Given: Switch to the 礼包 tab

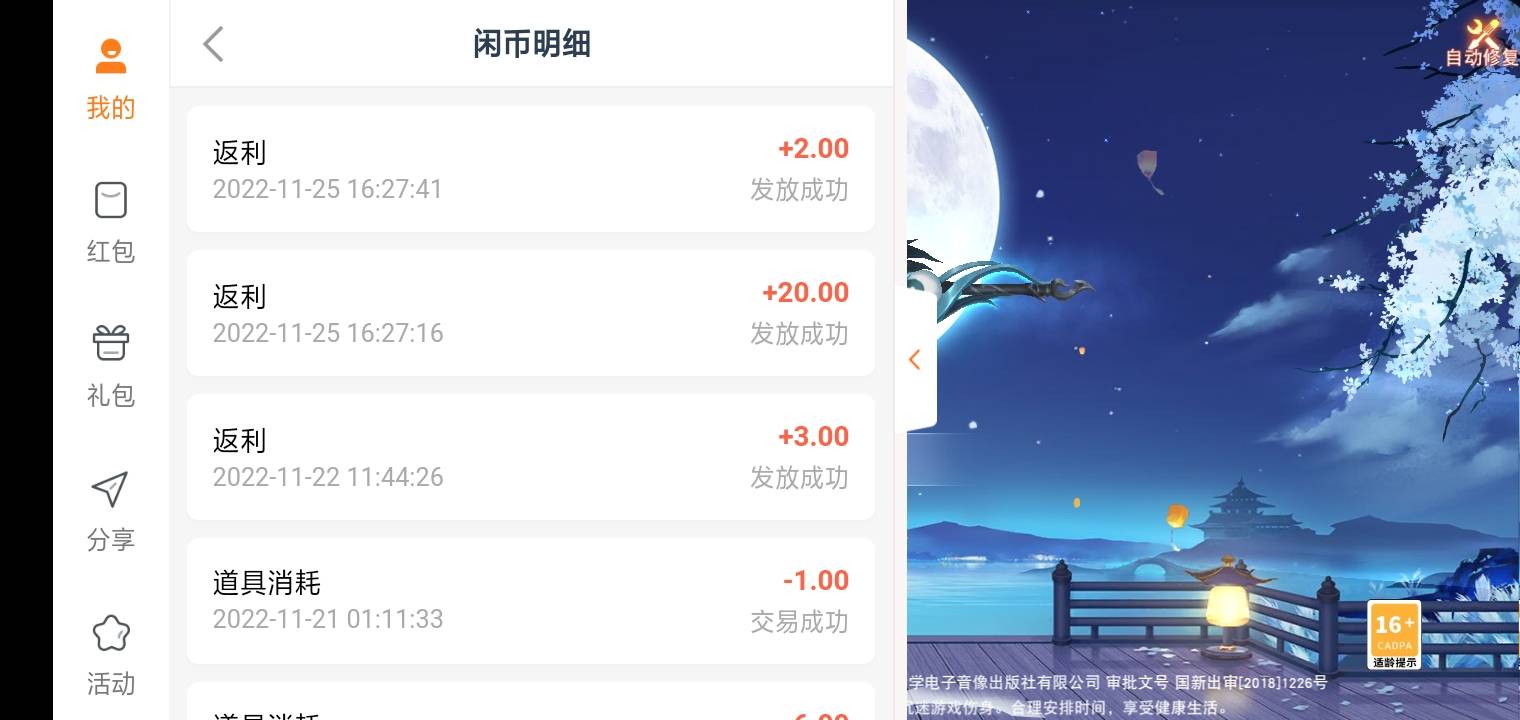Looking at the screenshot, I should point(110,366).
